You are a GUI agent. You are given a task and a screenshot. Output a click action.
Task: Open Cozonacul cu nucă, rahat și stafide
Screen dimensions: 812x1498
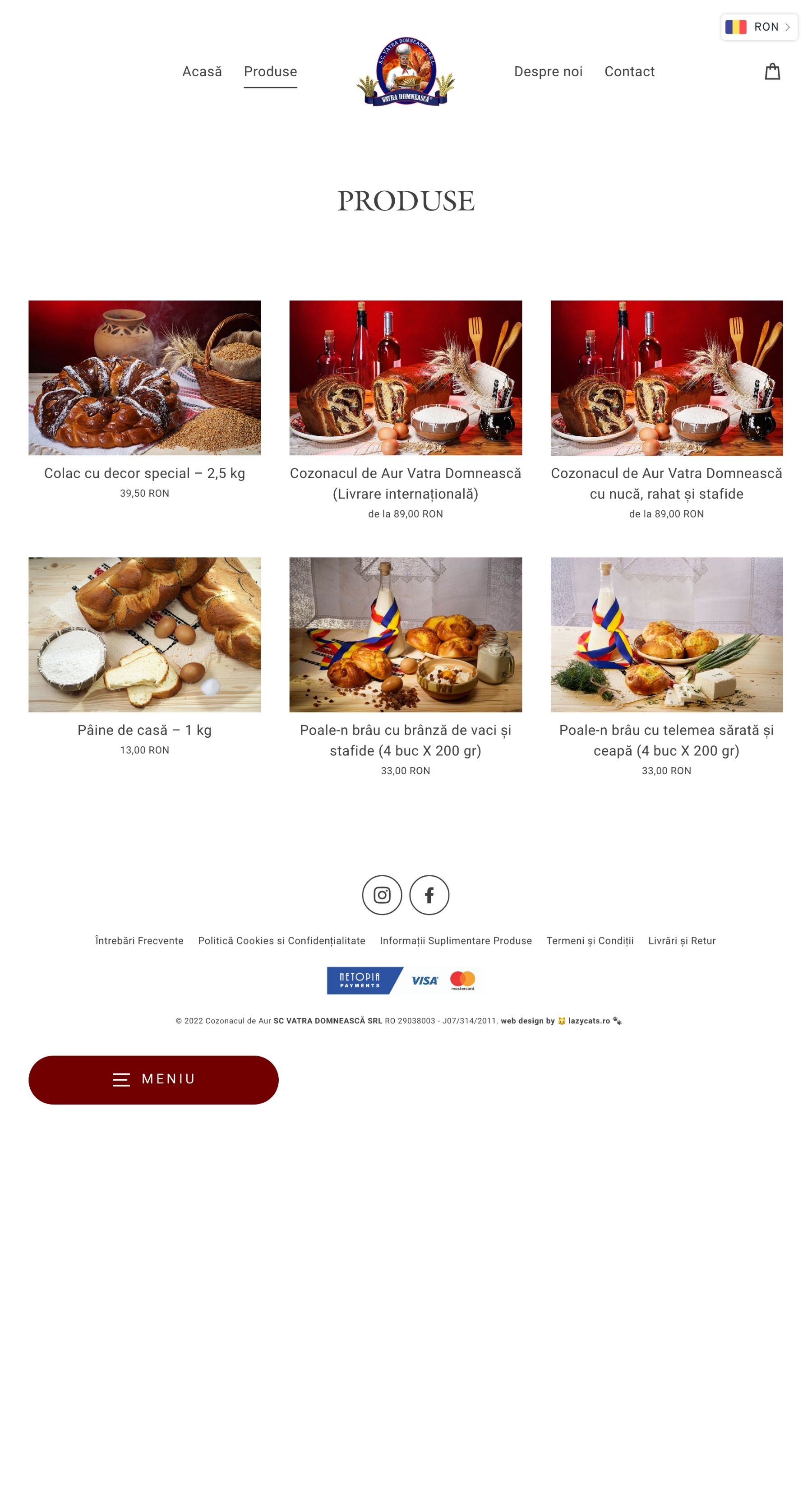pos(667,483)
